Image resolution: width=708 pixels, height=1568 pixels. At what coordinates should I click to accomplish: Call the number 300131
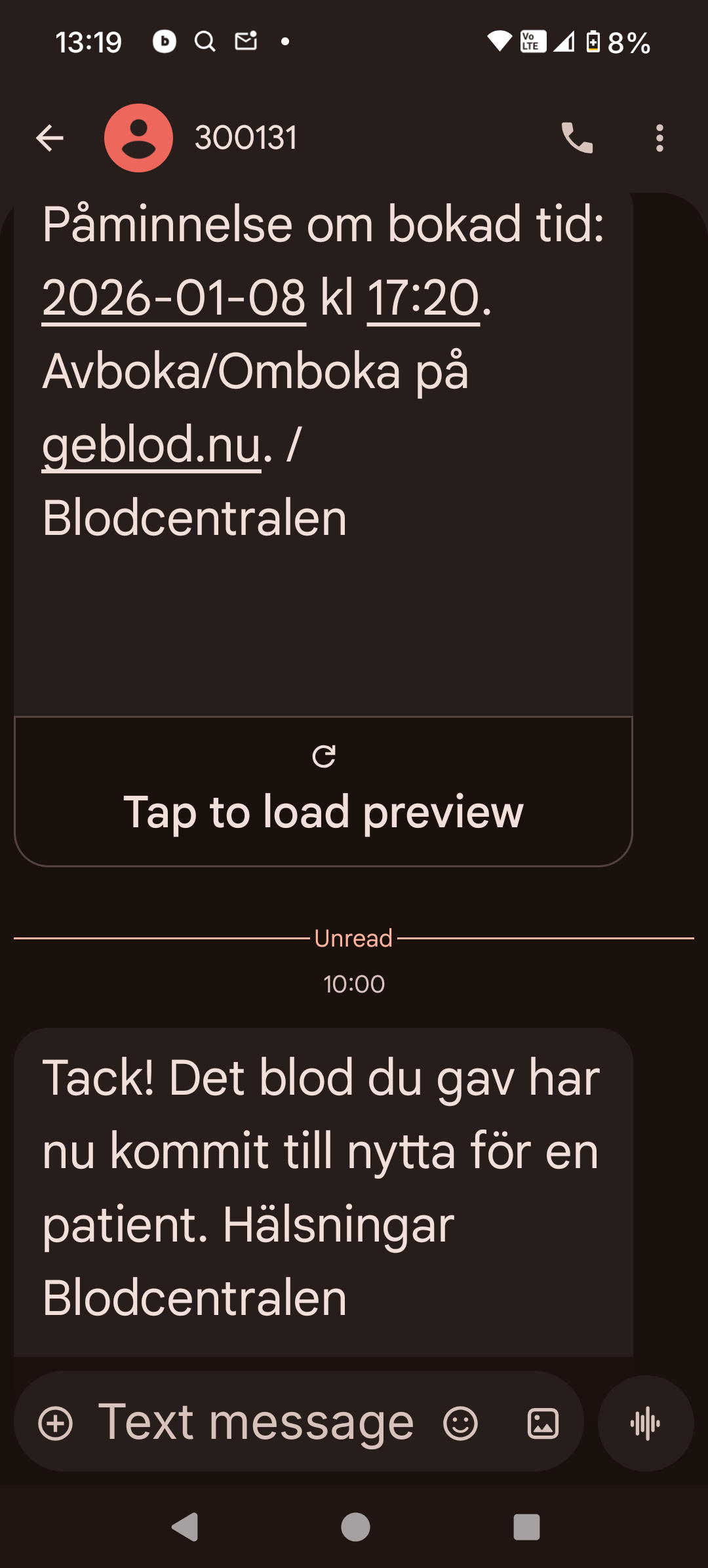click(x=577, y=138)
